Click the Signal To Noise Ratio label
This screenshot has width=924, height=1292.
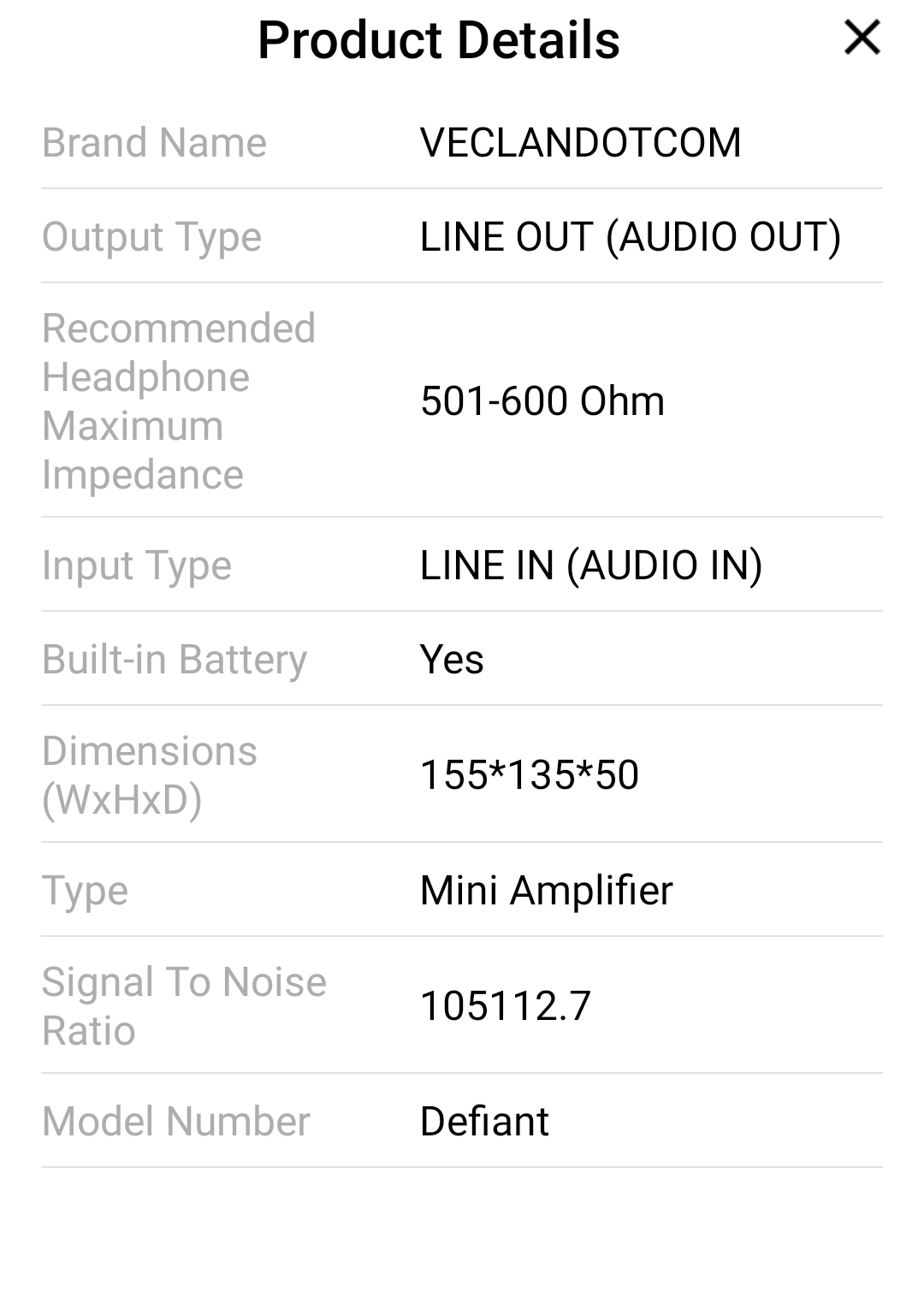click(185, 1006)
